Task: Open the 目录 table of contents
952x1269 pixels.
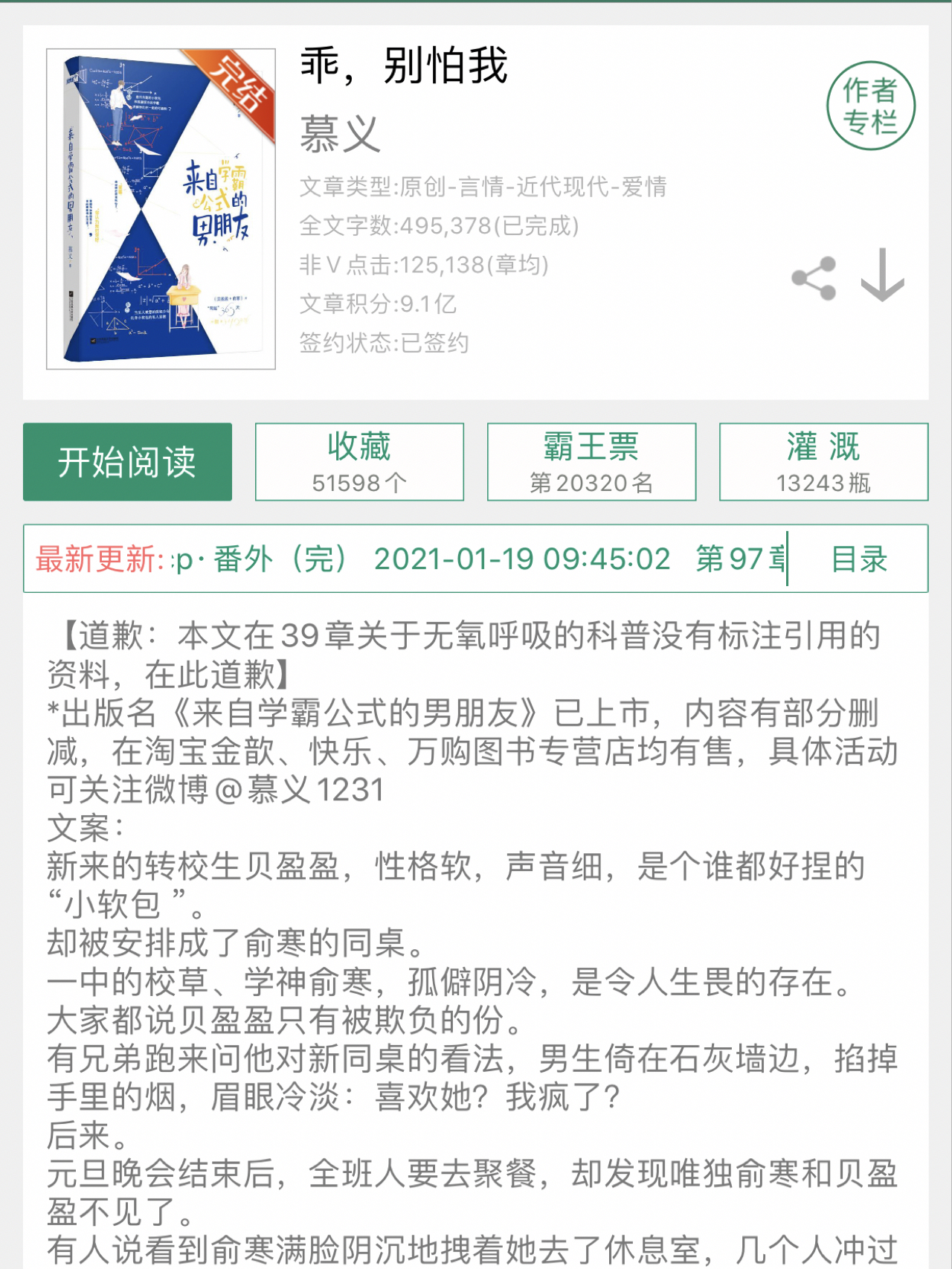Action: point(859,559)
